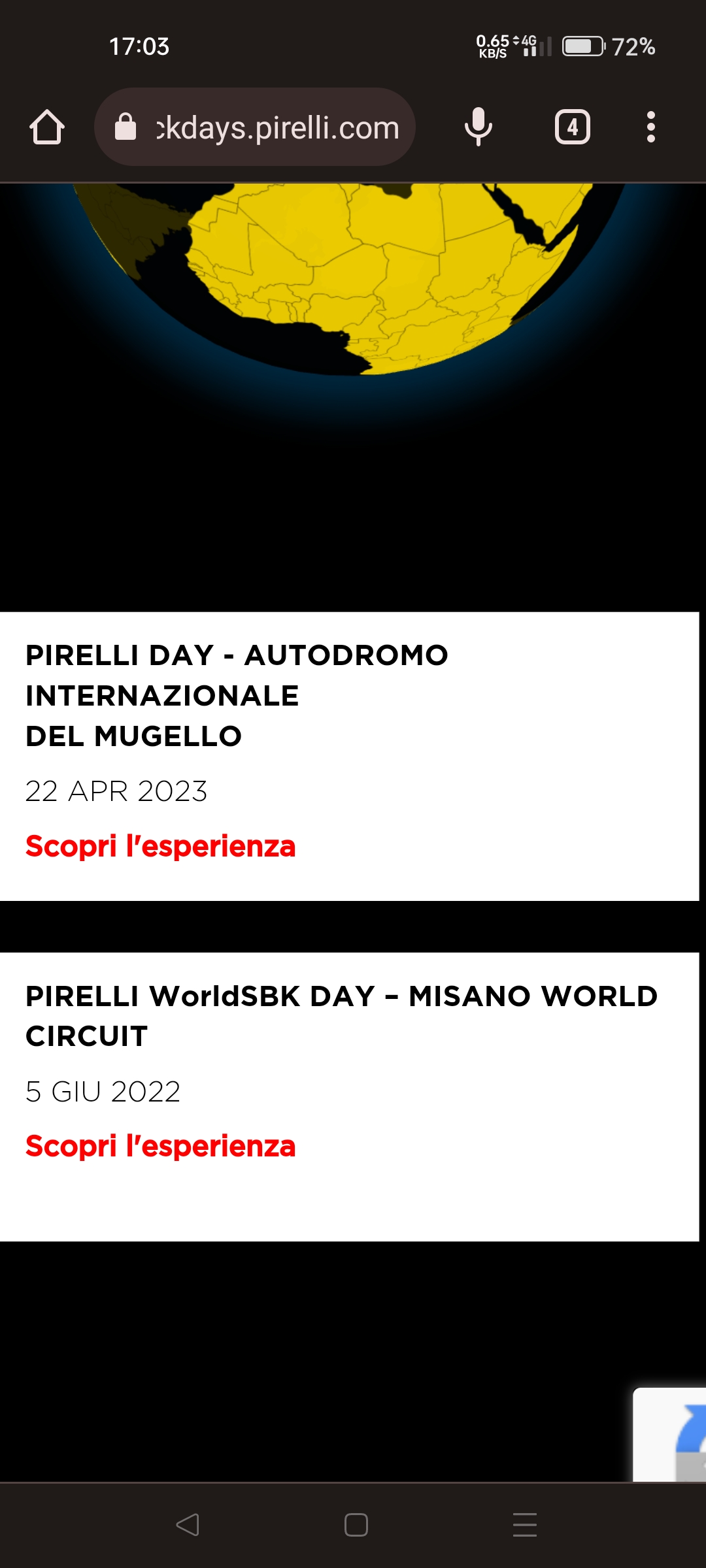Image resolution: width=706 pixels, height=1568 pixels.
Task: Go back with the system back button
Action: 188,1525
